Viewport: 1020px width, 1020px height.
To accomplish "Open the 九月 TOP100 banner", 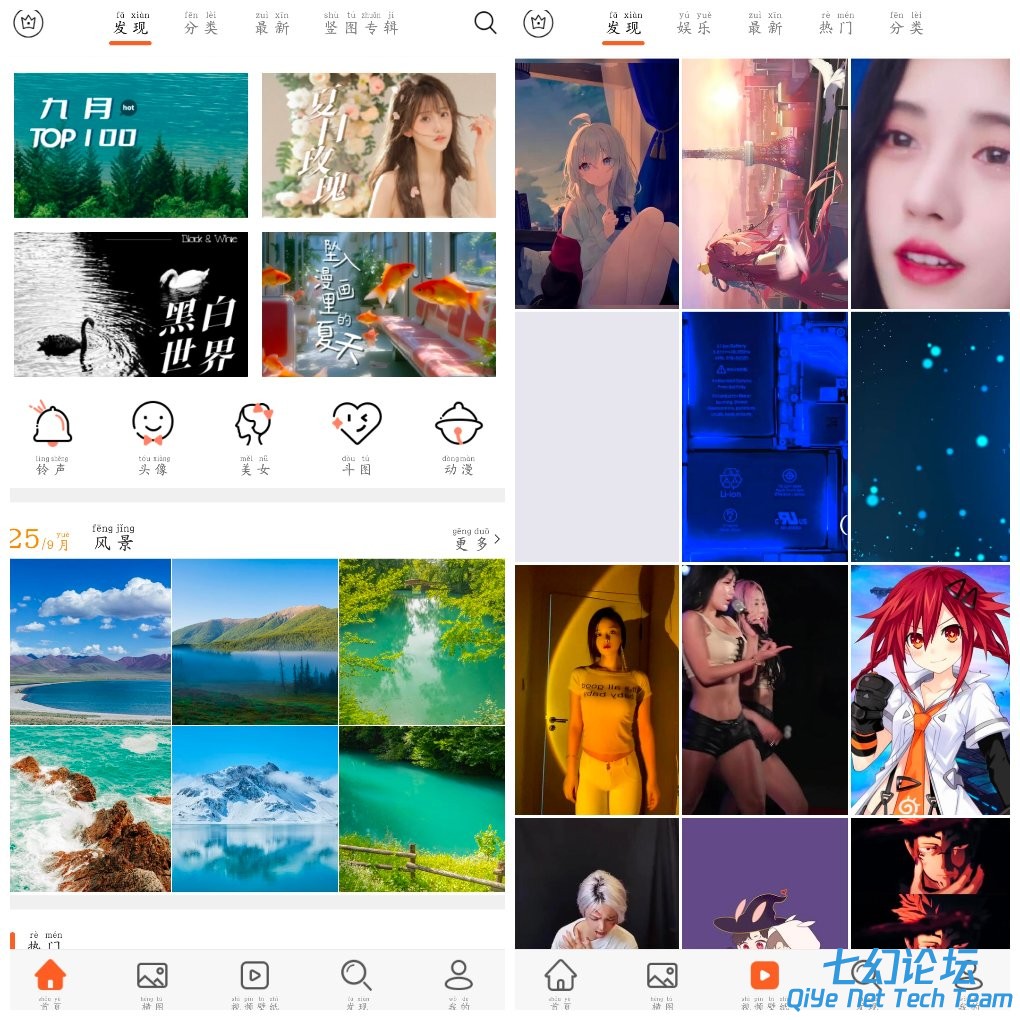I will point(131,145).
